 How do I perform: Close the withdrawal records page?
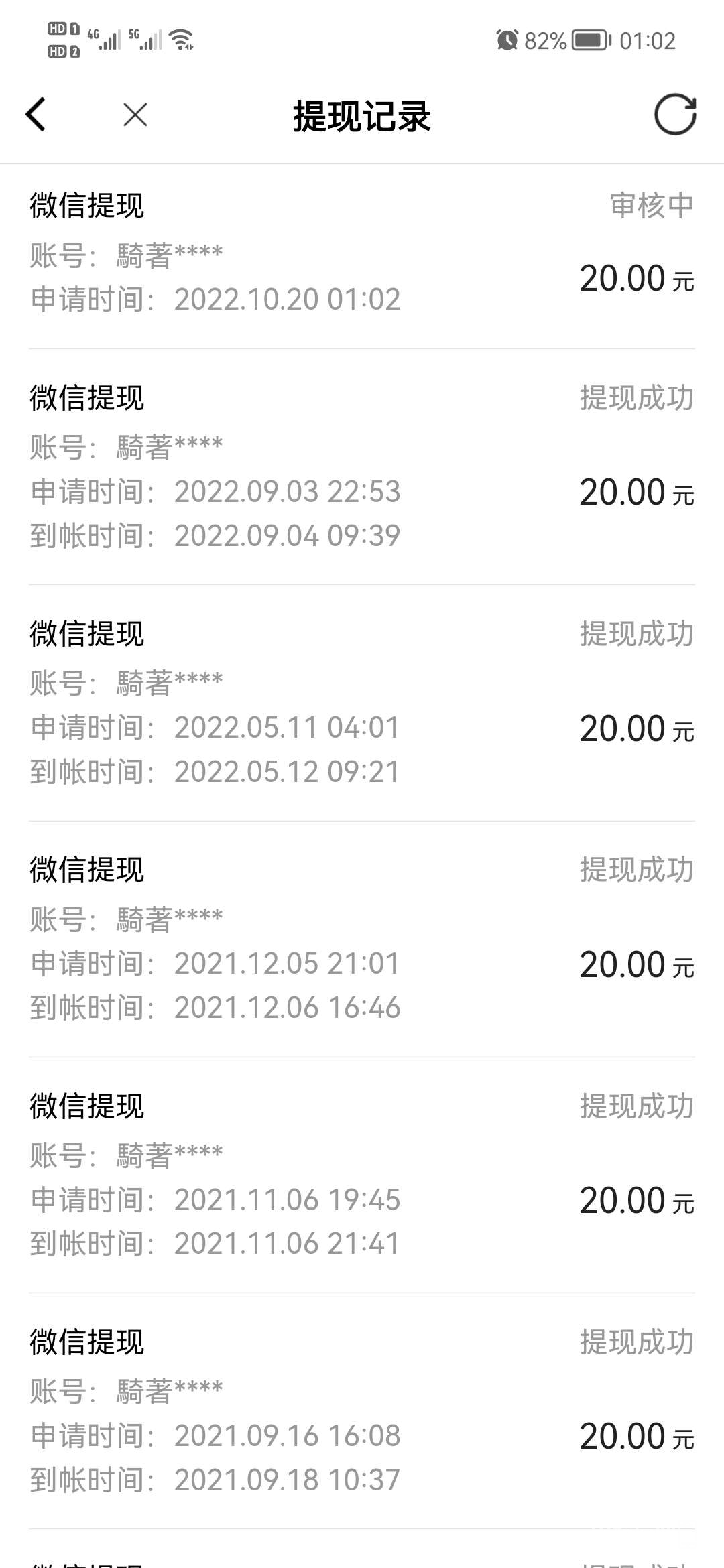click(135, 115)
